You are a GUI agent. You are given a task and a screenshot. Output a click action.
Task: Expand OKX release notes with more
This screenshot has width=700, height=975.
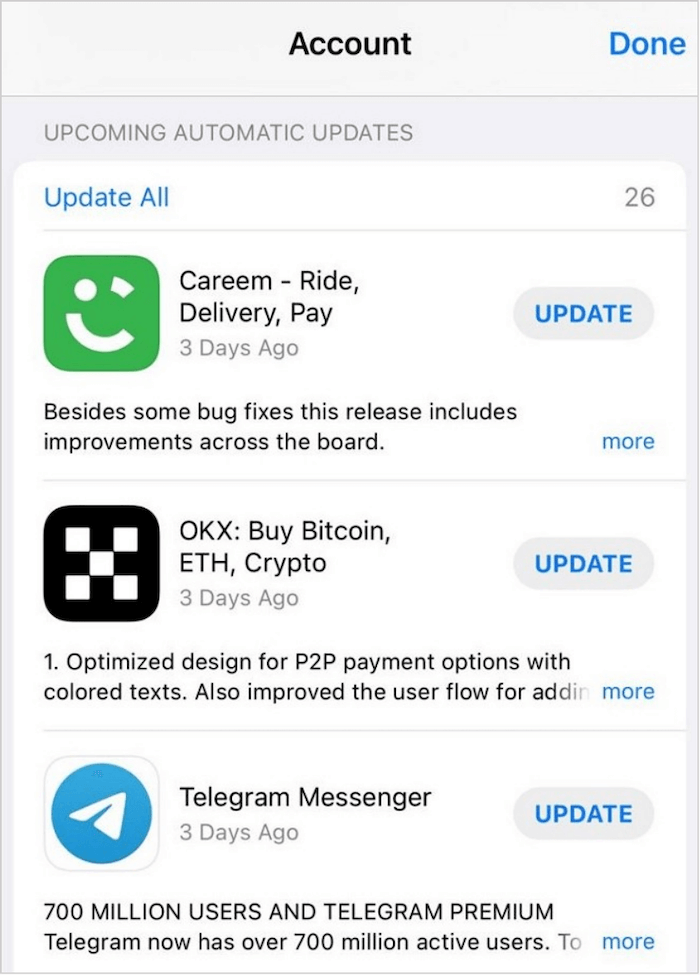click(628, 692)
